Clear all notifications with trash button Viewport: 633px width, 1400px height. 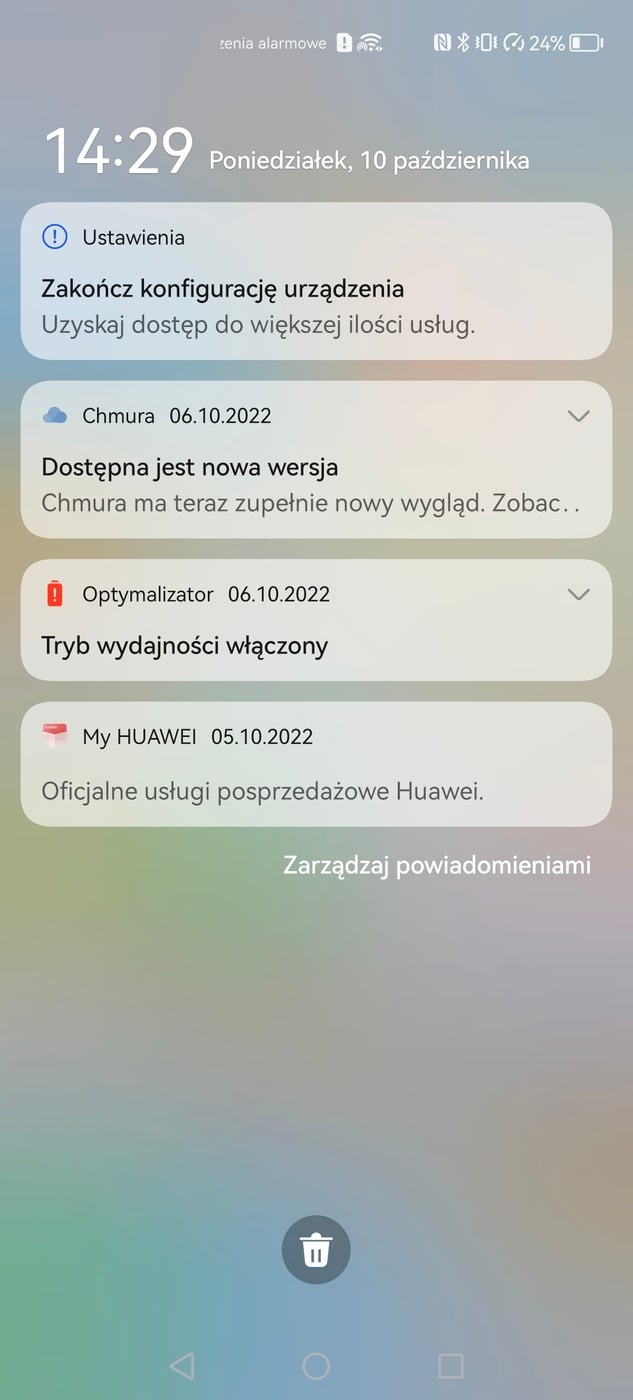316,1250
